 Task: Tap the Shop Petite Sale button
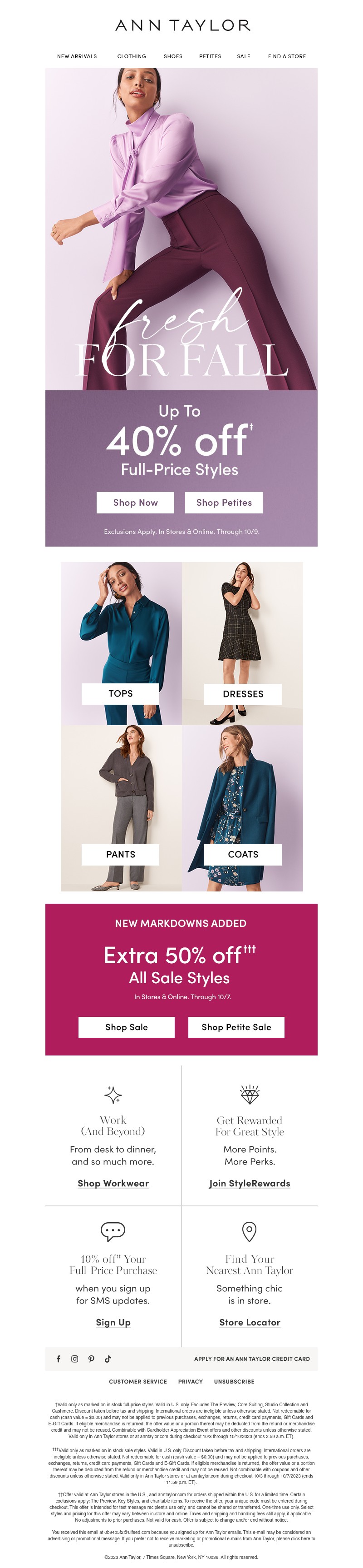tap(236, 1027)
